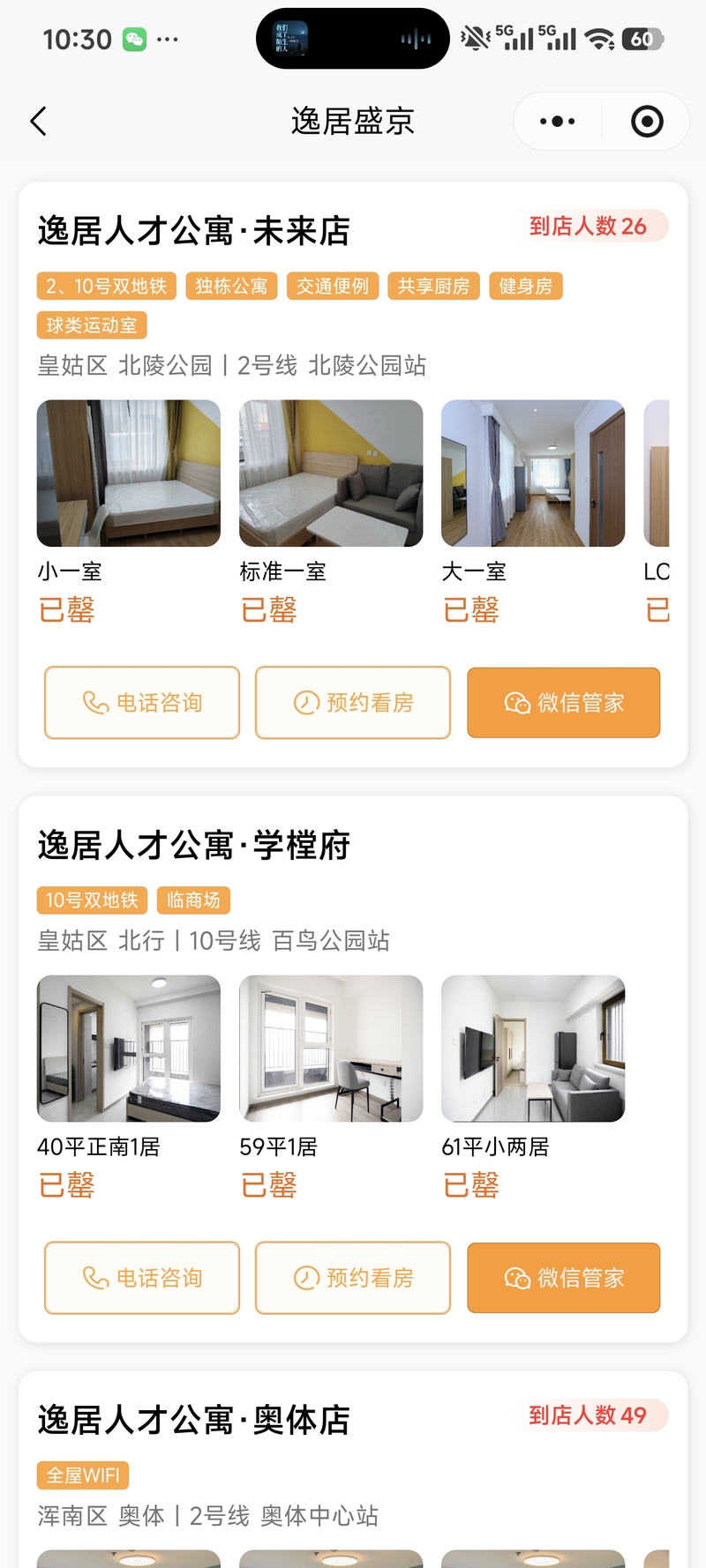706x1568 pixels.
Task: Book a viewing (预约看房) at 未来店
Action: (x=353, y=703)
